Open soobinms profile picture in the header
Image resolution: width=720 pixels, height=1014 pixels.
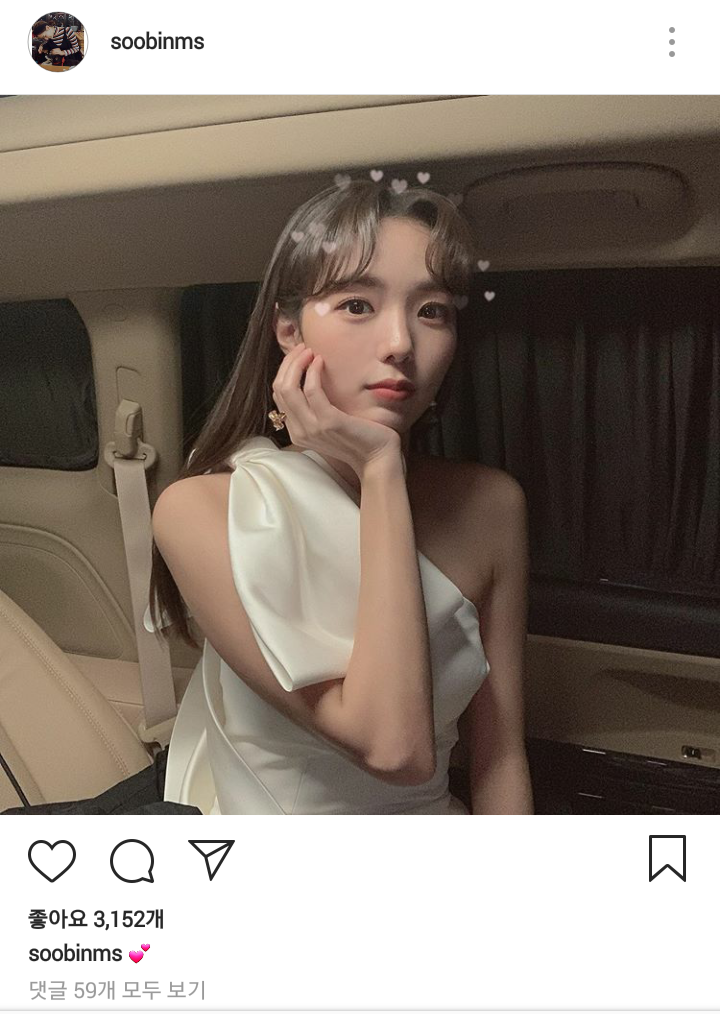click(58, 42)
